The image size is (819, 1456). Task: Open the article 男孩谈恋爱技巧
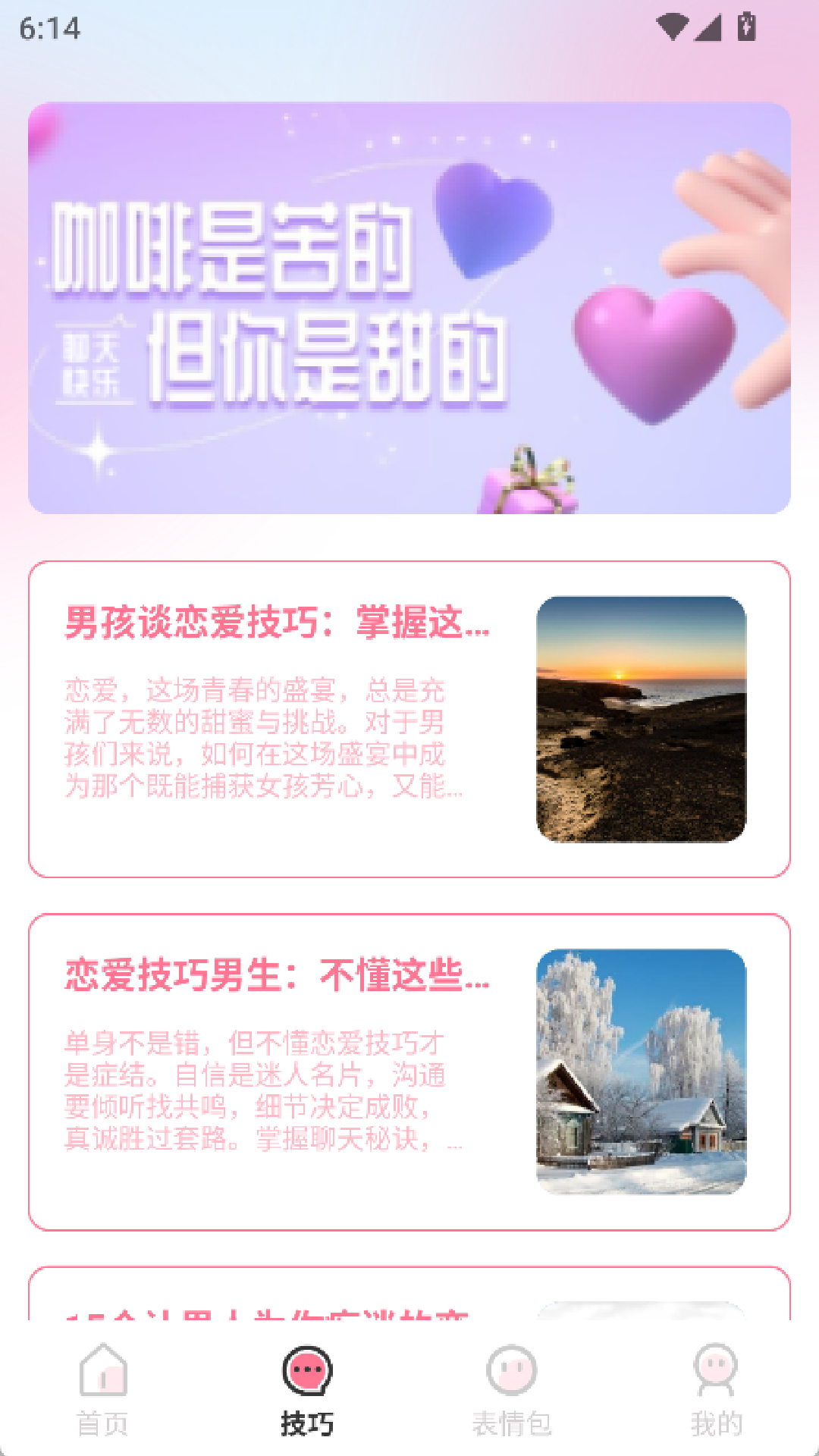277,626
